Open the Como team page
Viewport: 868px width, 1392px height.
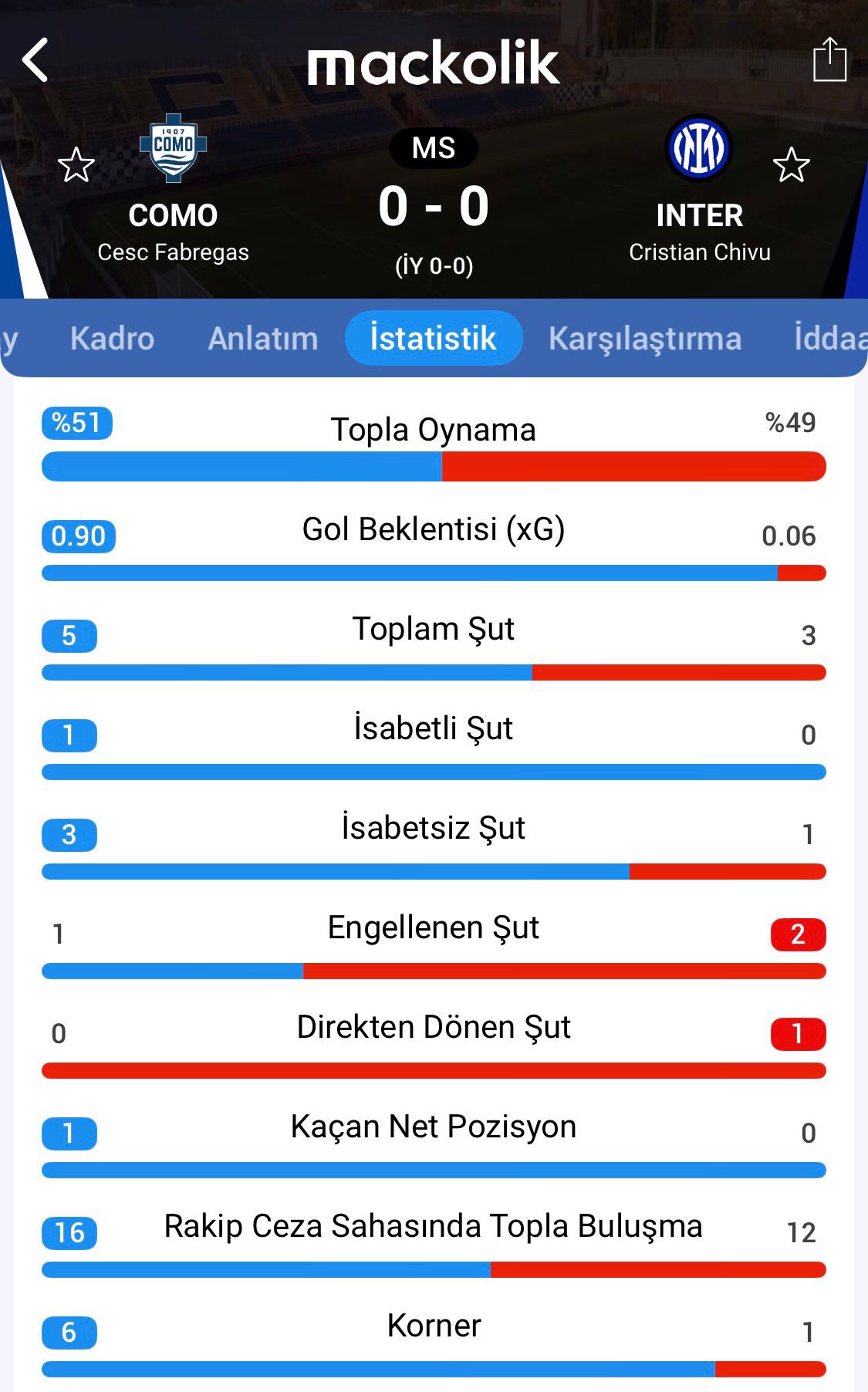[173, 150]
